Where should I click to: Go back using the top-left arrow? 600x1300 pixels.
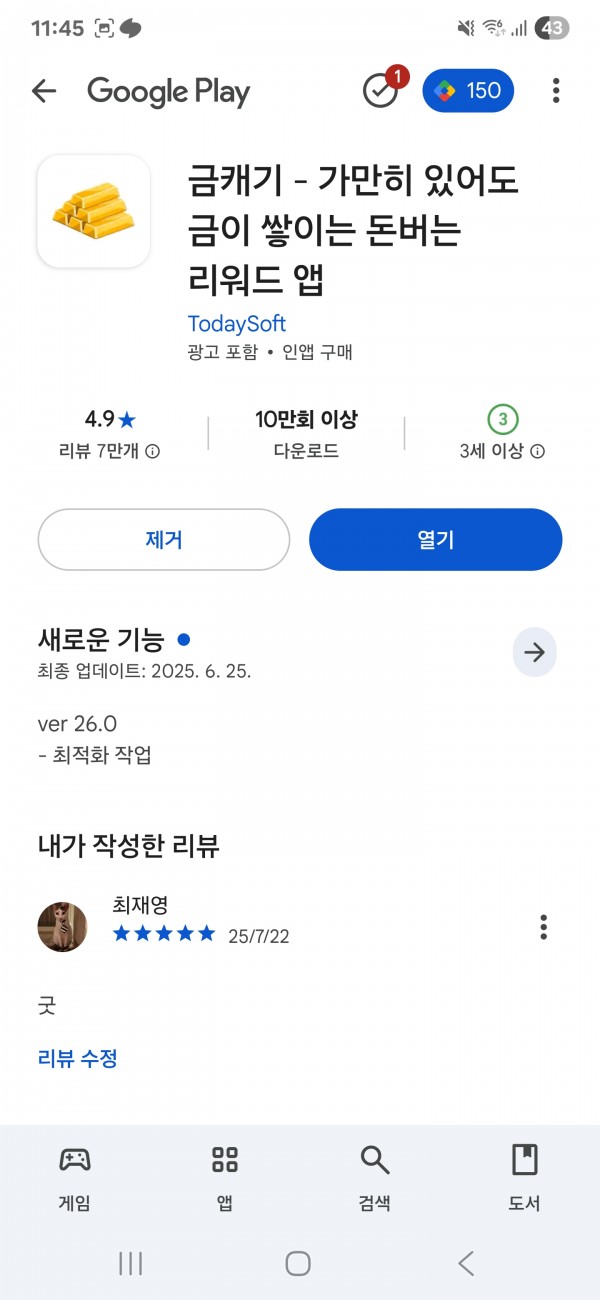pos(44,91)
